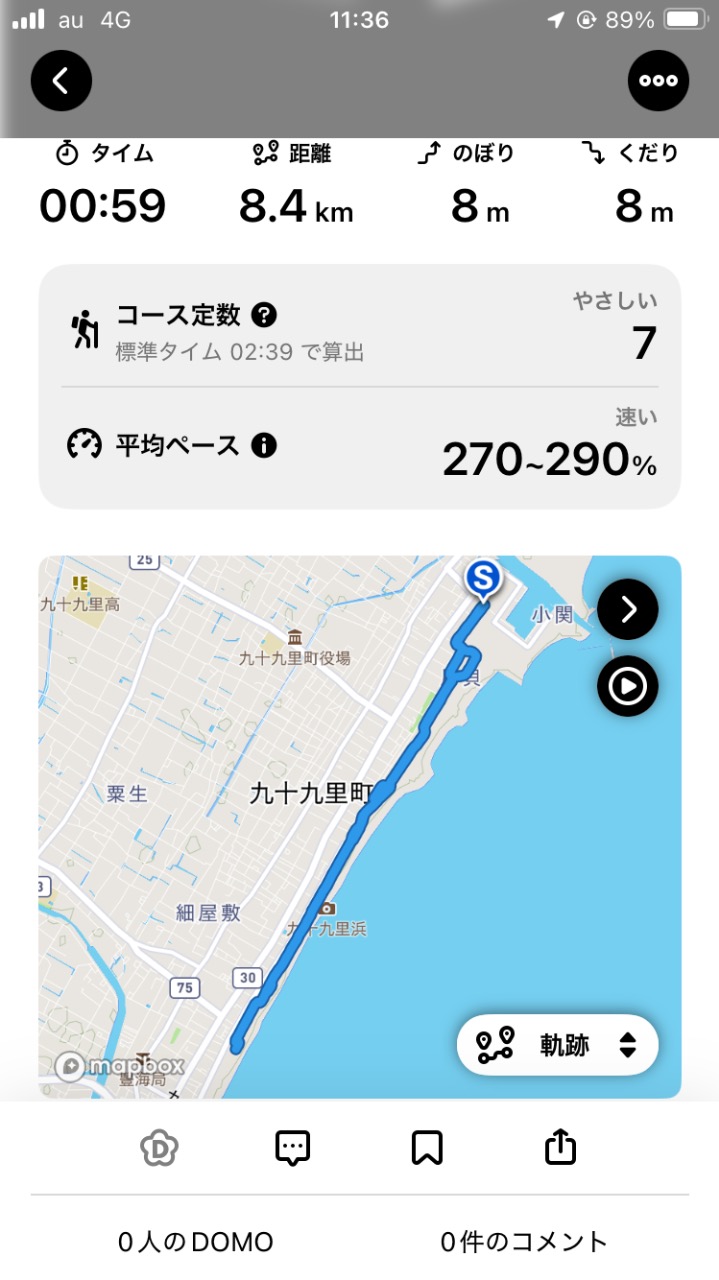The width and height of the screenshot is (719, 1280).
Task: Show help for コース定数
Action: 264,315
